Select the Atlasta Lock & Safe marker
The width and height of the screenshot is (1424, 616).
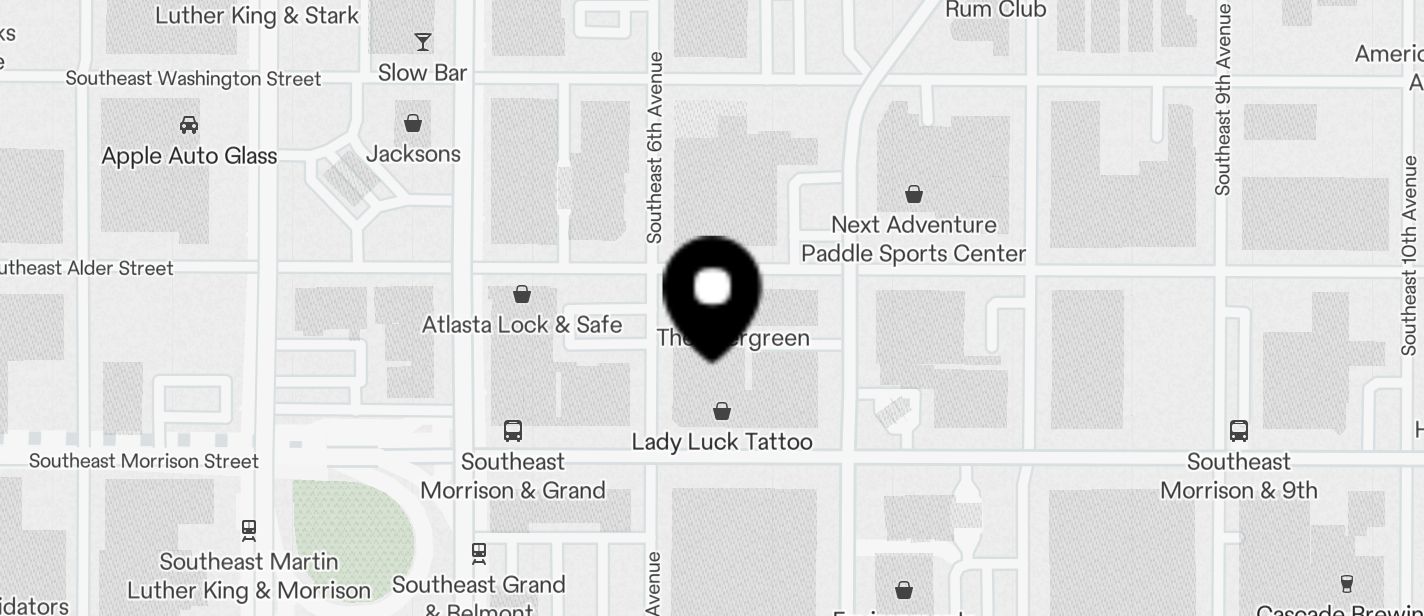(521, 294)
